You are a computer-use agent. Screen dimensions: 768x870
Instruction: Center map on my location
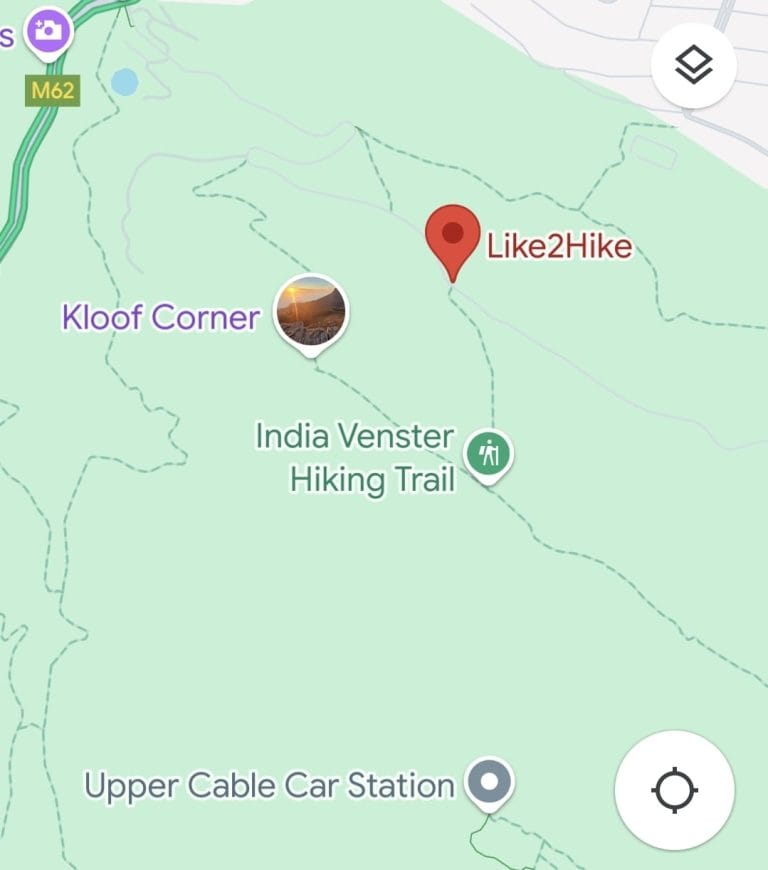pos(674,790)
